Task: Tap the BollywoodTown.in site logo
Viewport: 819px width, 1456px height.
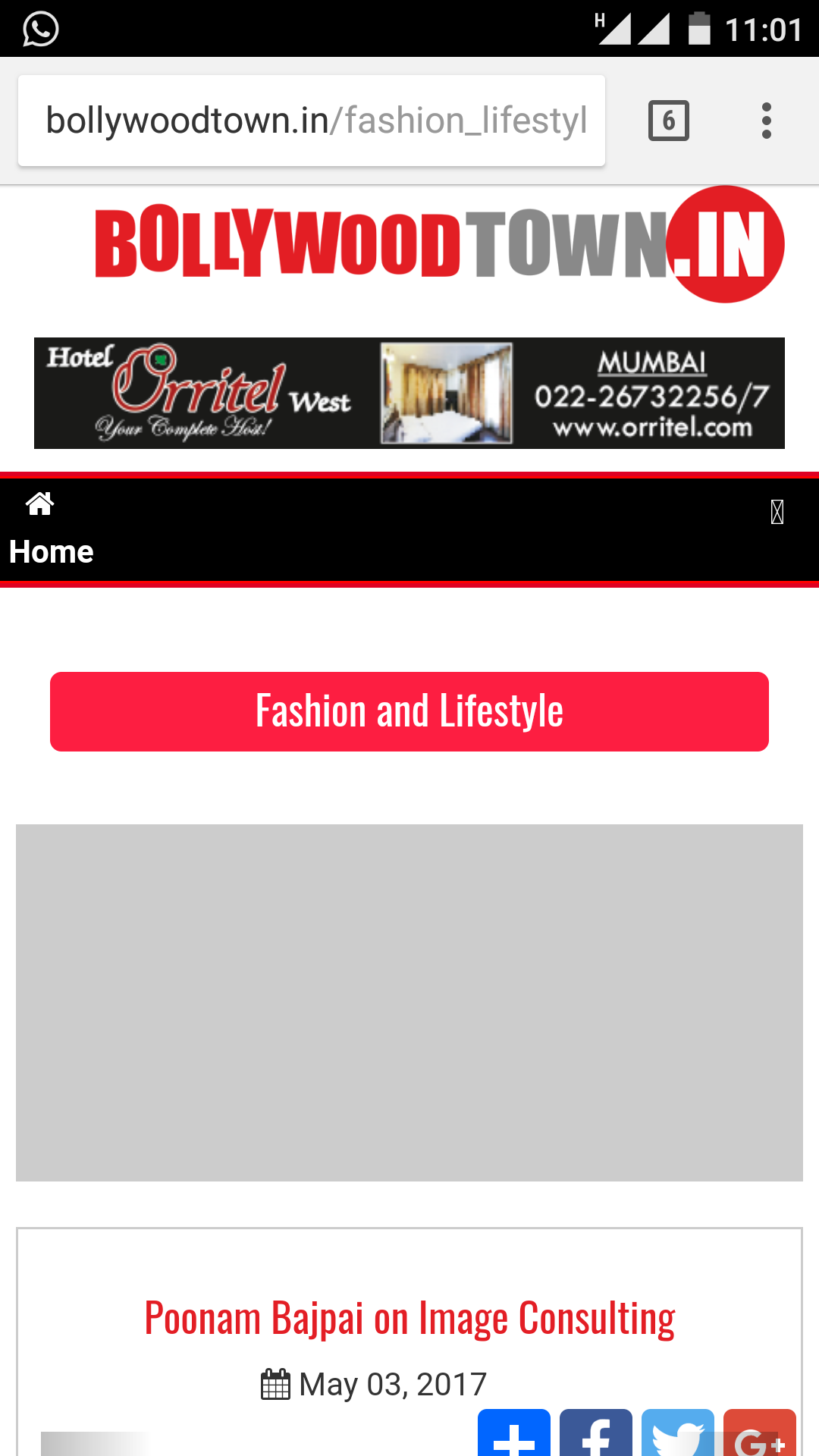Action: point(439,244)
